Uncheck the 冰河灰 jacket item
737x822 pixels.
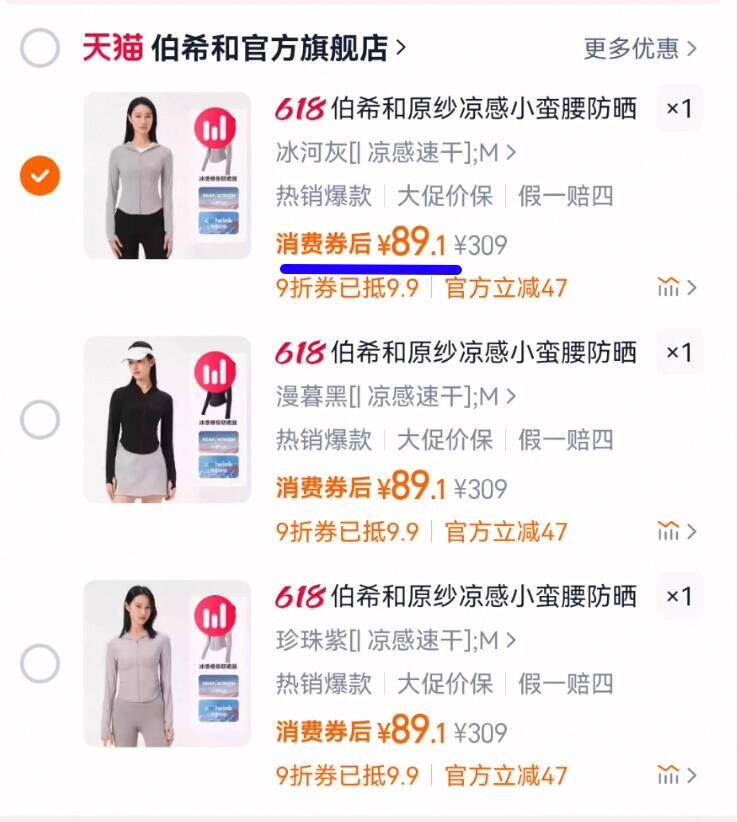40,177
